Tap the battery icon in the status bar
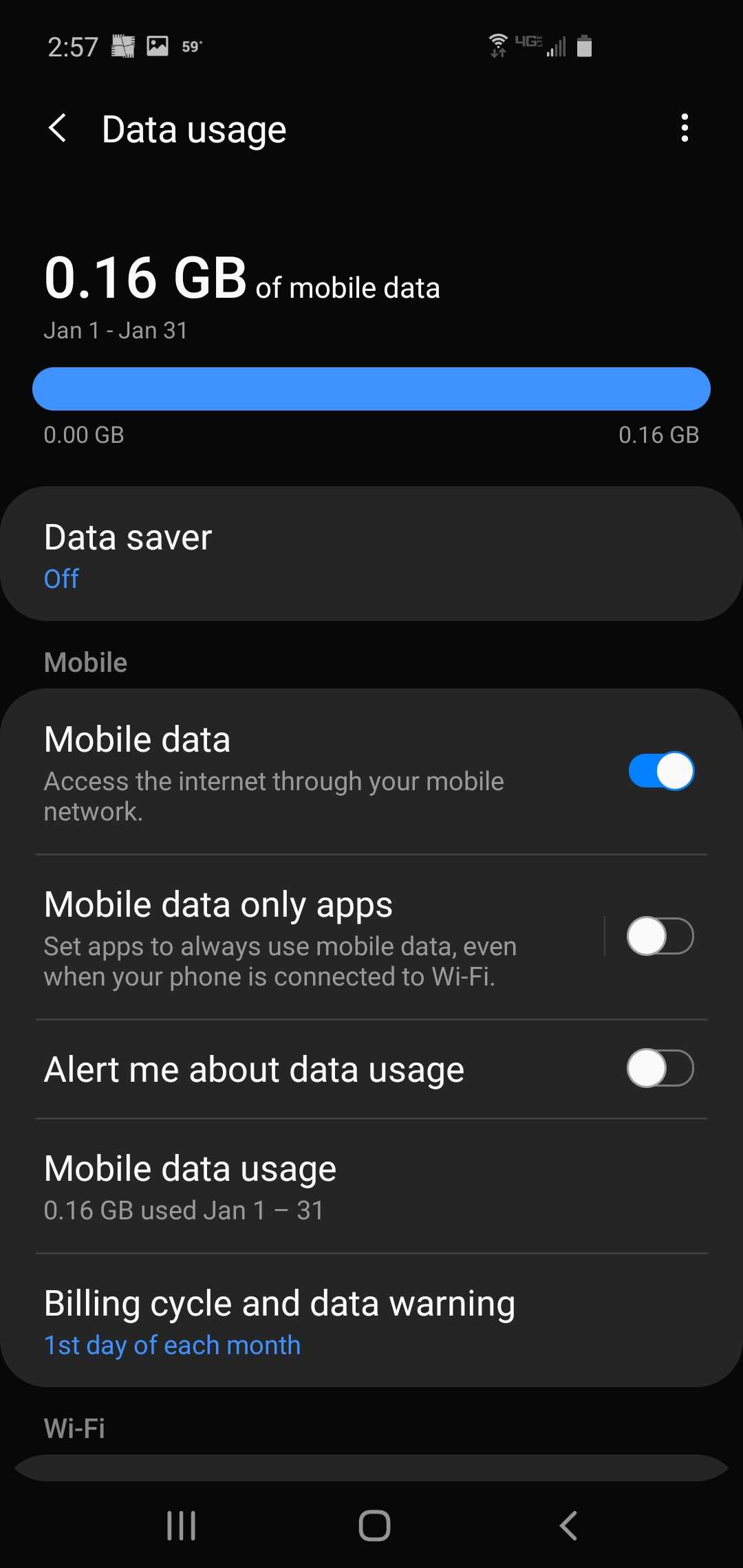Screen dimensions: 743x1568 [x=584, y=45]
